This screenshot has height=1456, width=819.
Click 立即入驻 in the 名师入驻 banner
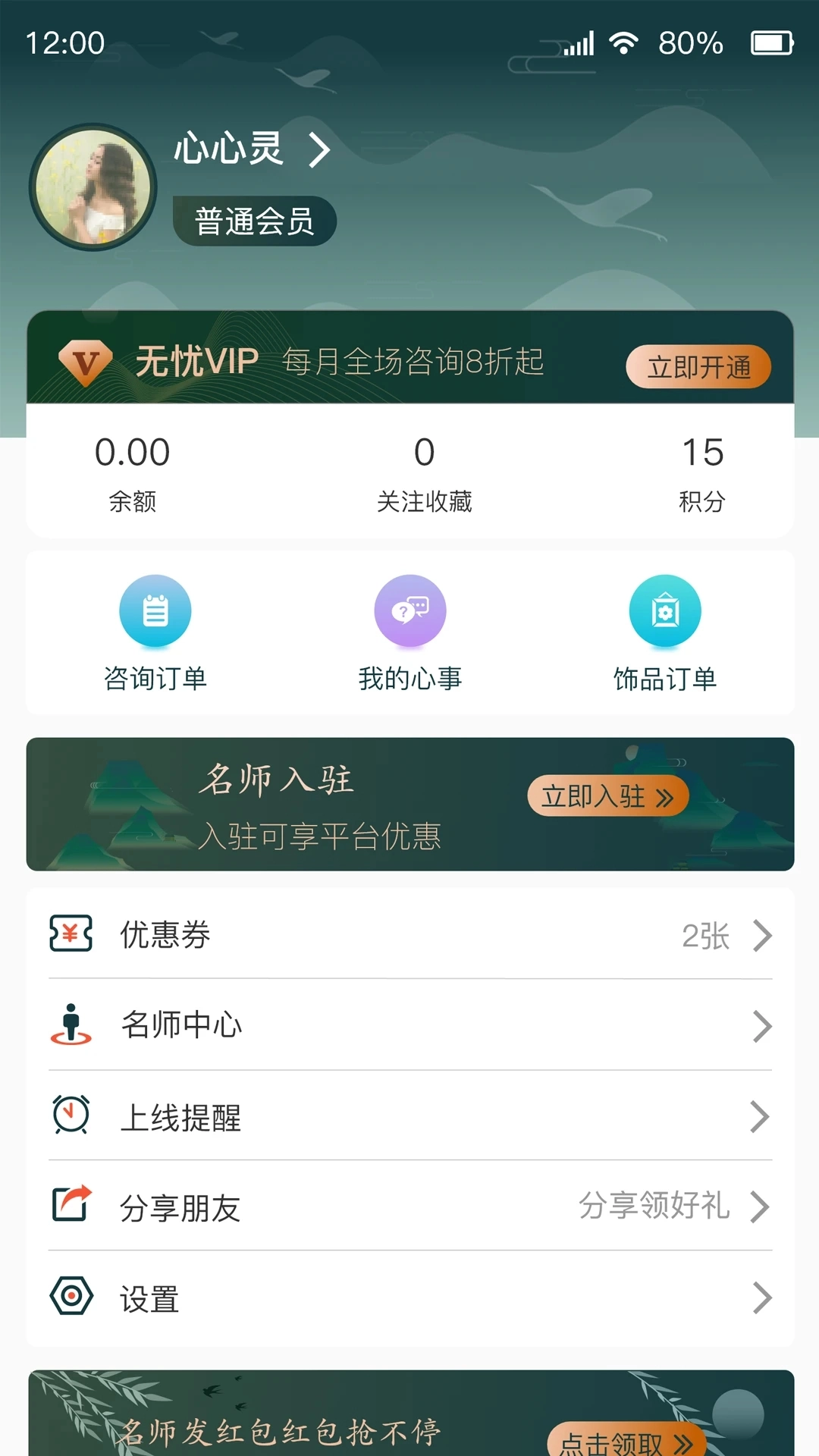607,796
